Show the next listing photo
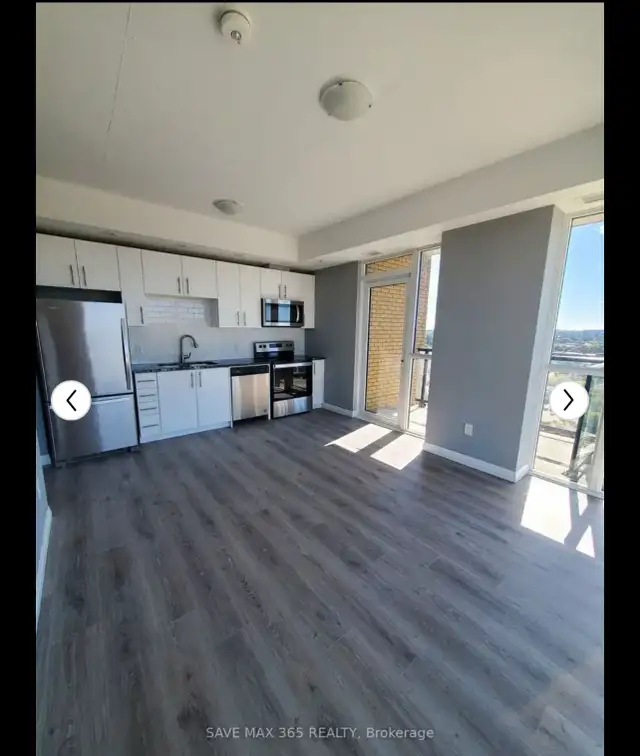The width and height of the screenshot is (640, 756). click(569, 400)
